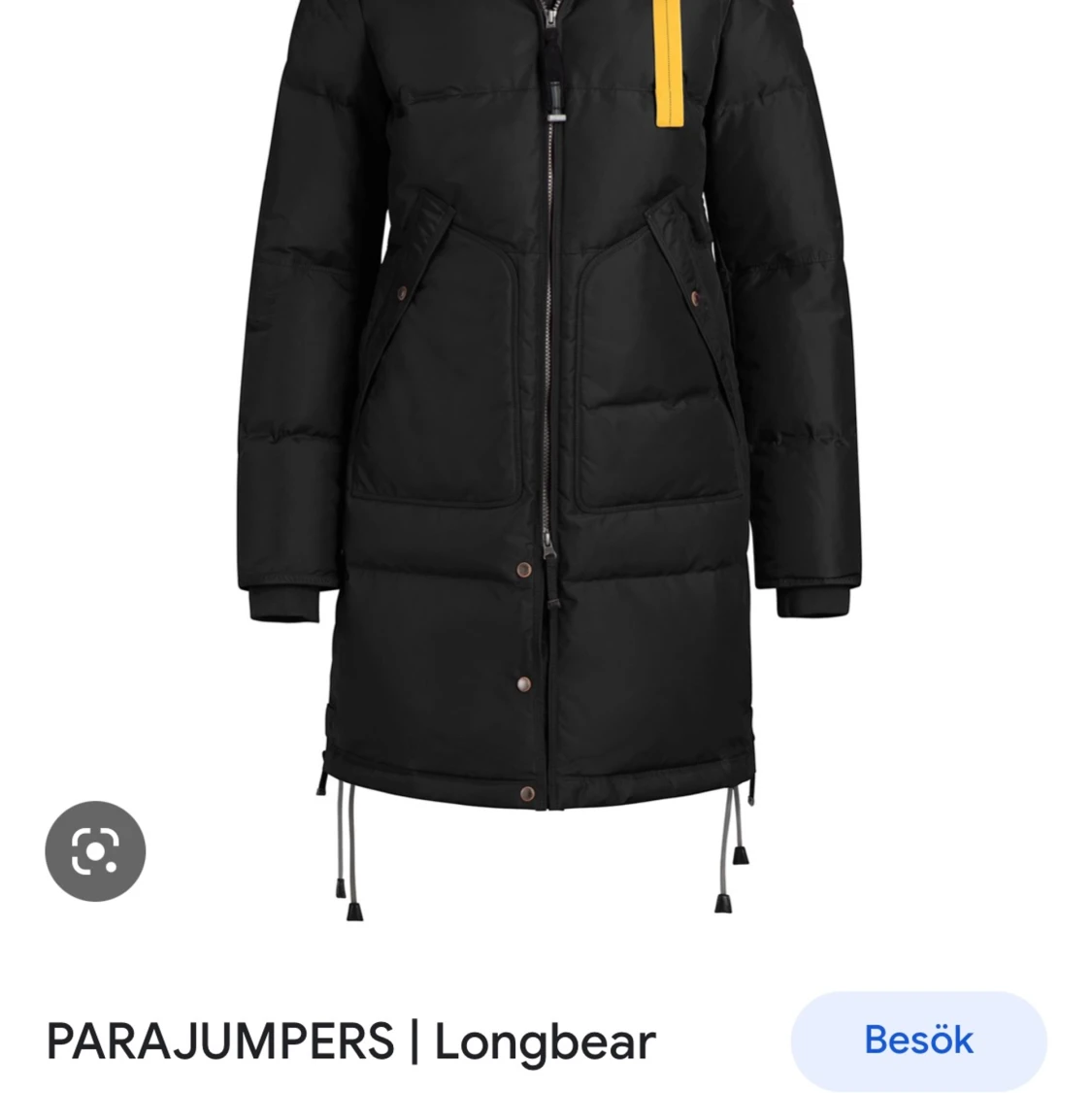The width and height of the screenshot is (1092, 1093).
Task: Click the black Longbear coat photo
Action: (544, 437)
